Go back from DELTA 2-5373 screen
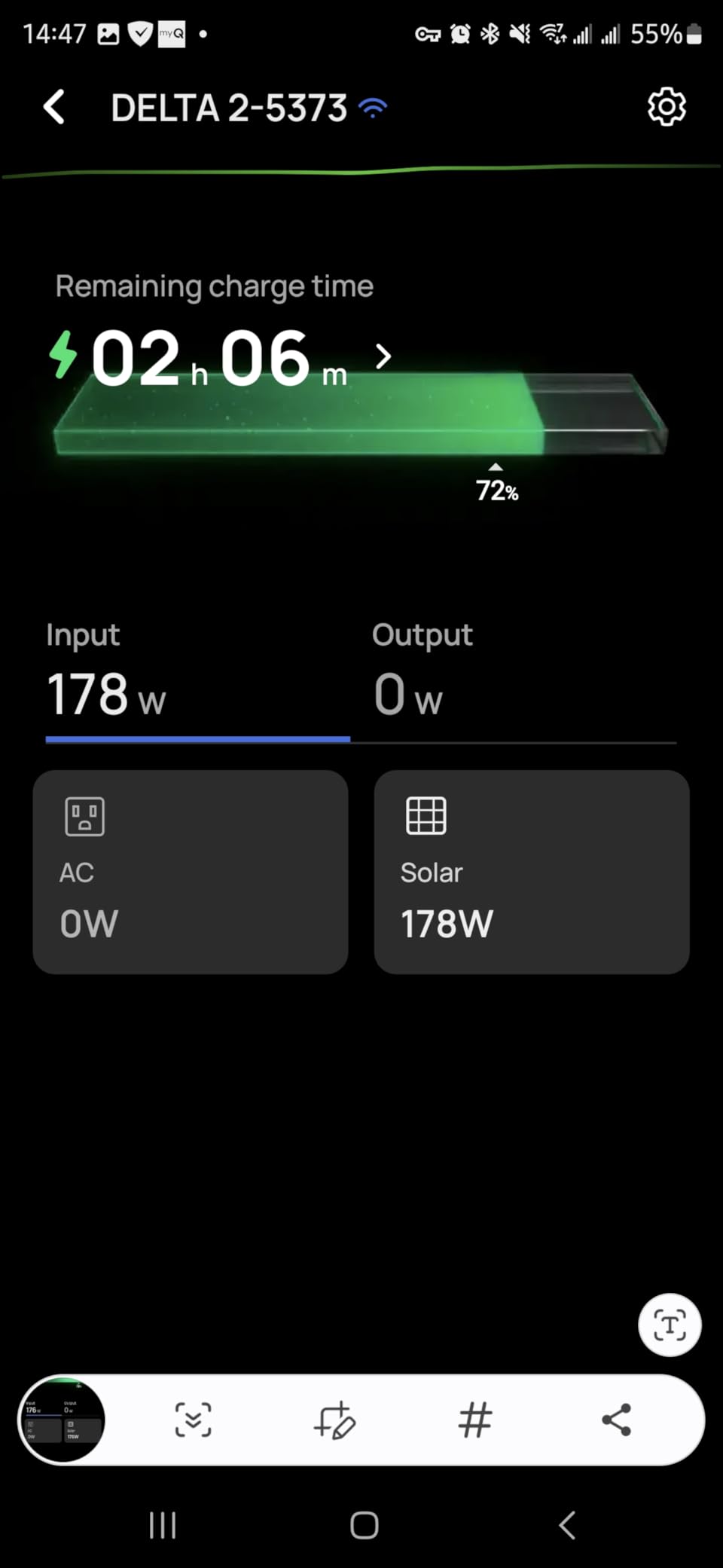 pyautogui.click(x=53, y=107)
